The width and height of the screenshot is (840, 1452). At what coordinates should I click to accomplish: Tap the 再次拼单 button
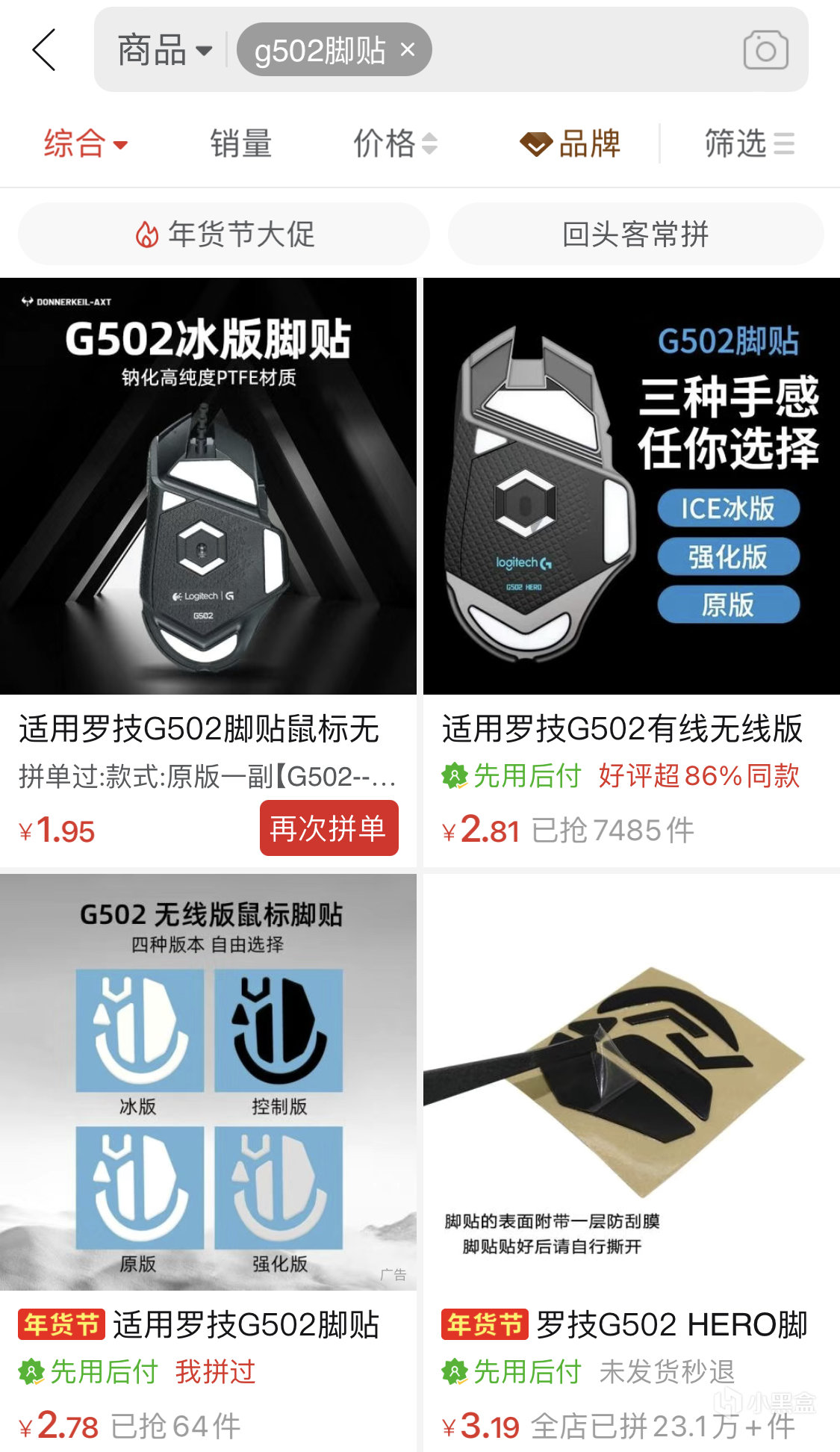pyautogui.click(x=329, y=828)
